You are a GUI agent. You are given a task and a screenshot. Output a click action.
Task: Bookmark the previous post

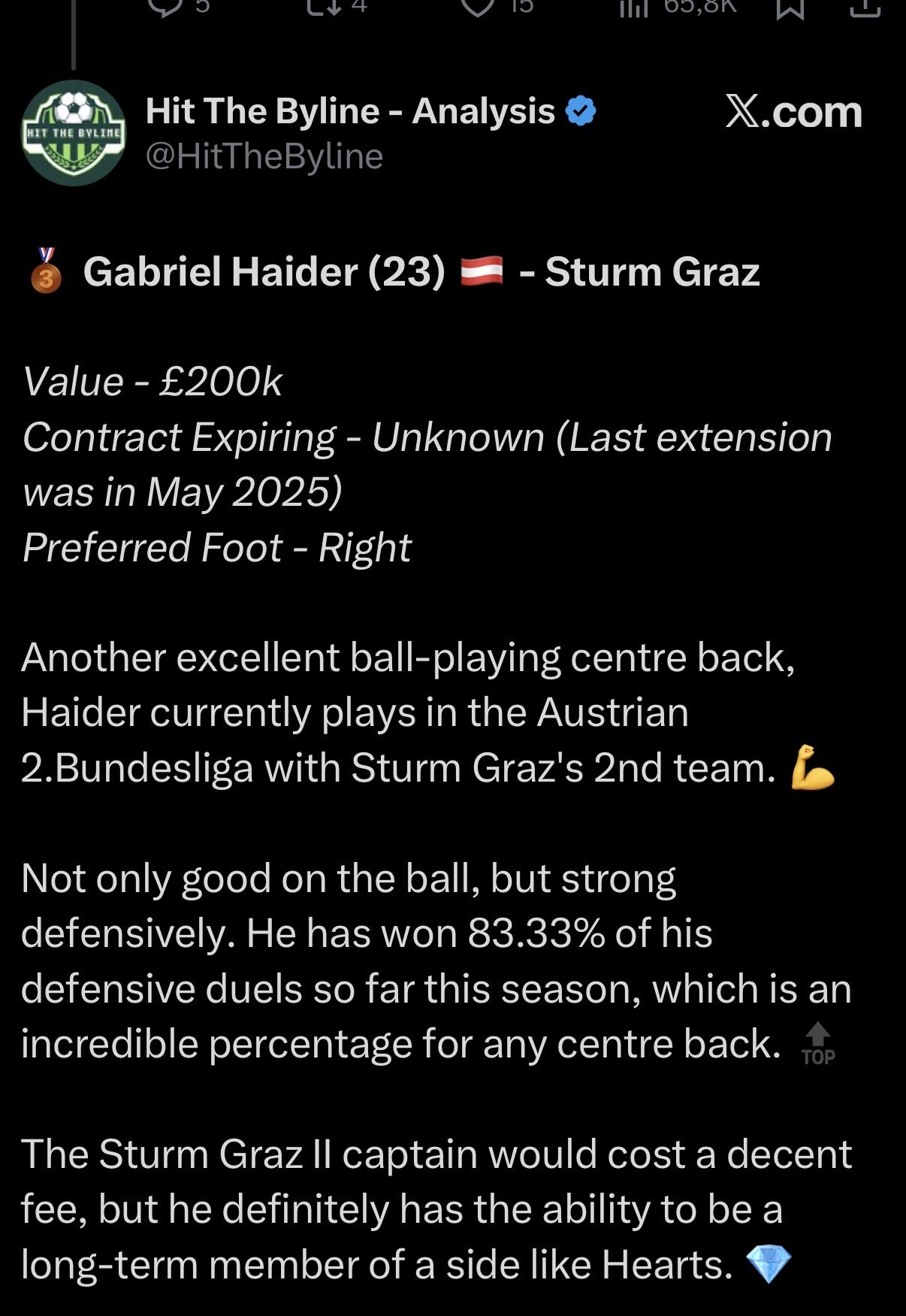pyautogui.click(x=790, y=6)
